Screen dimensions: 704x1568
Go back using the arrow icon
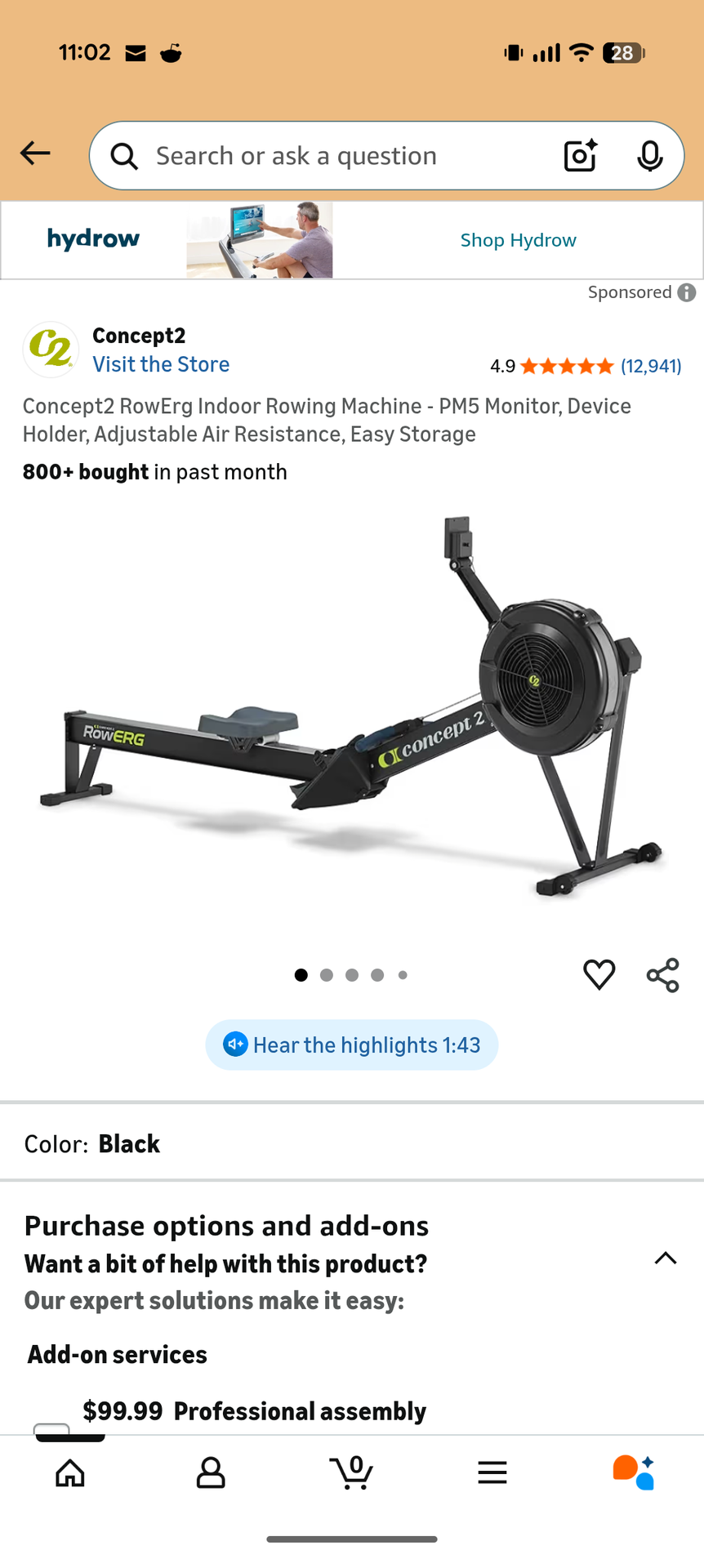35,153
